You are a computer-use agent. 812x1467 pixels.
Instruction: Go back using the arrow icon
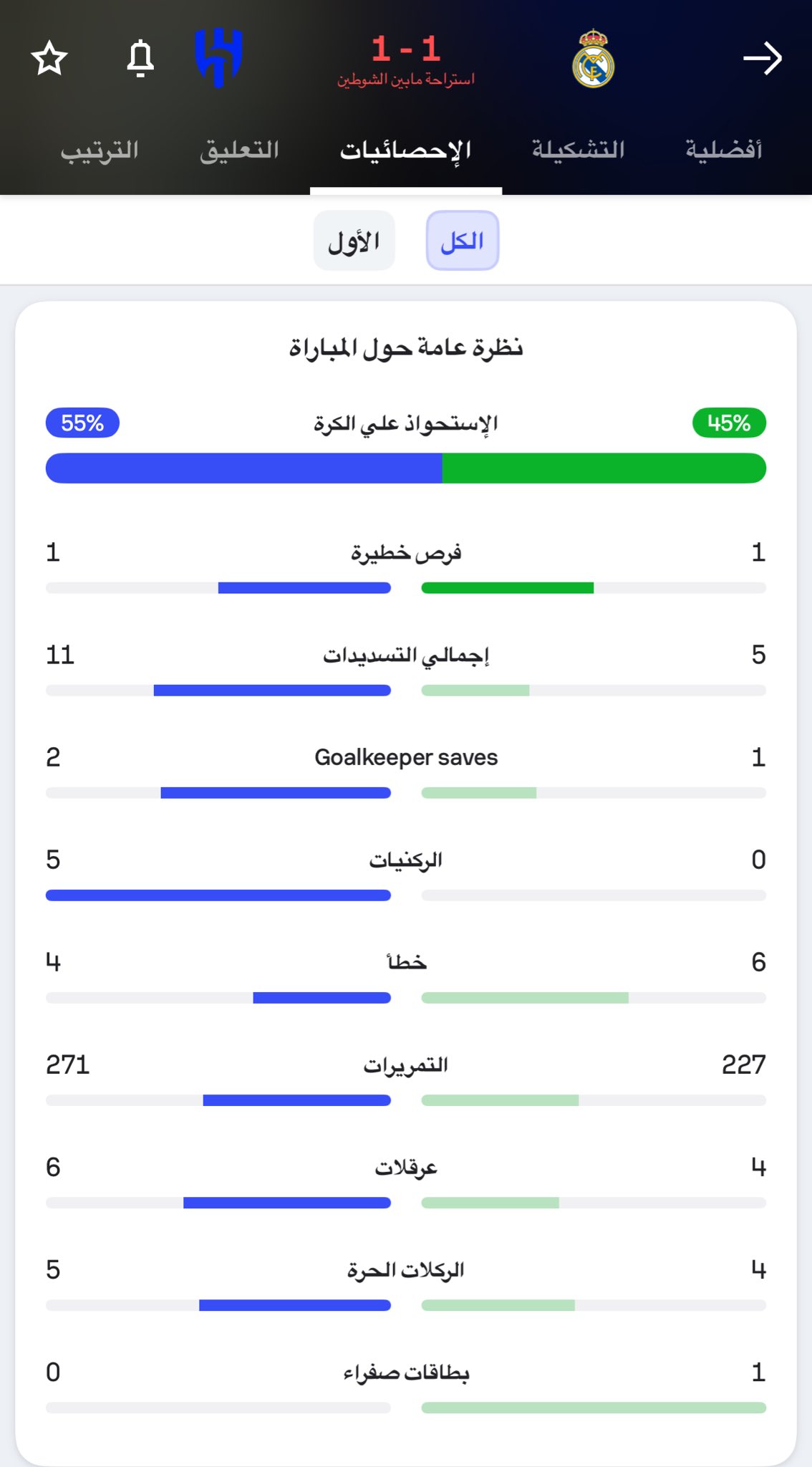762,59
